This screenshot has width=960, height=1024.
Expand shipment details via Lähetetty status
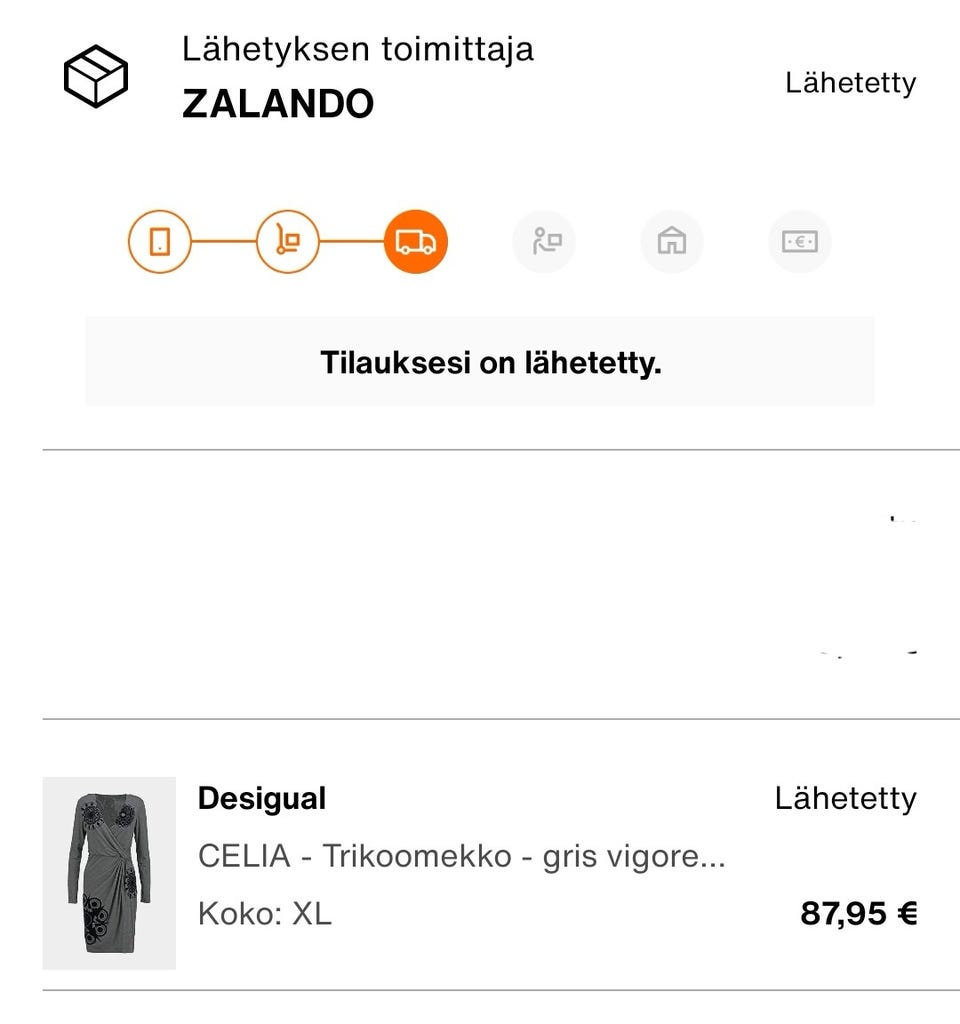(x=849, y=83)
